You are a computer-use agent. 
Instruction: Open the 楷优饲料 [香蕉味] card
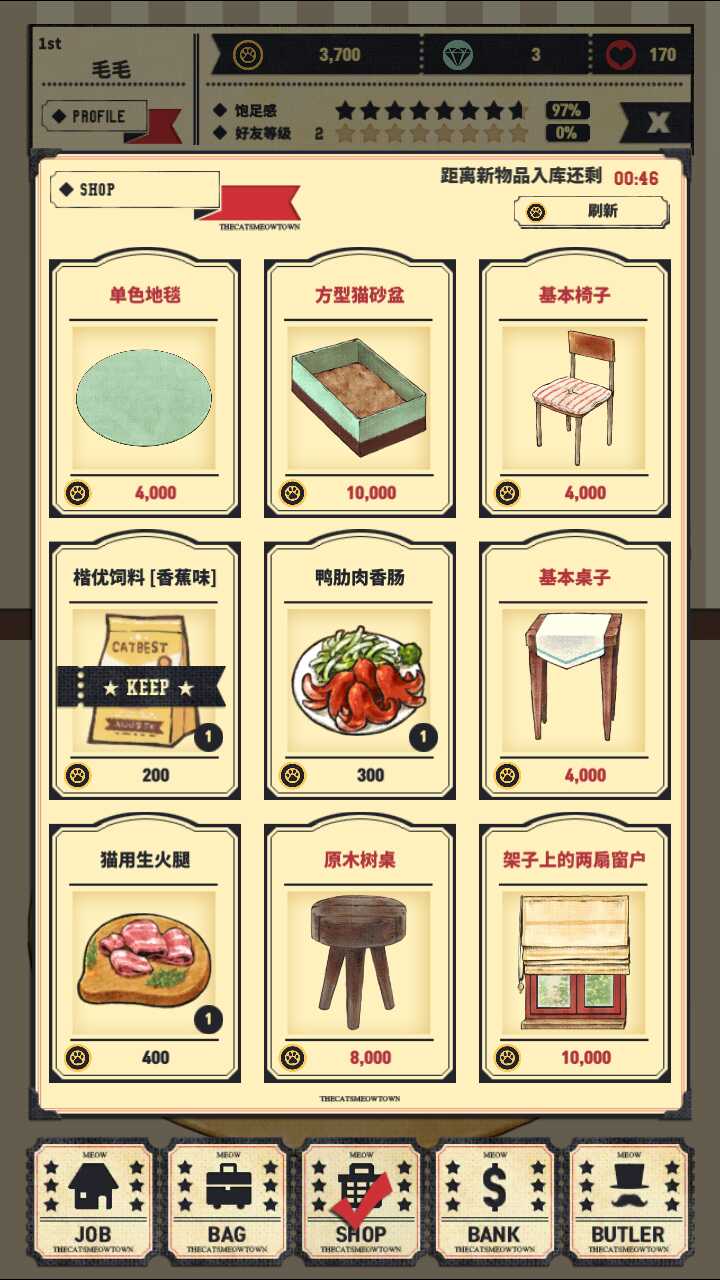(145, 672)
